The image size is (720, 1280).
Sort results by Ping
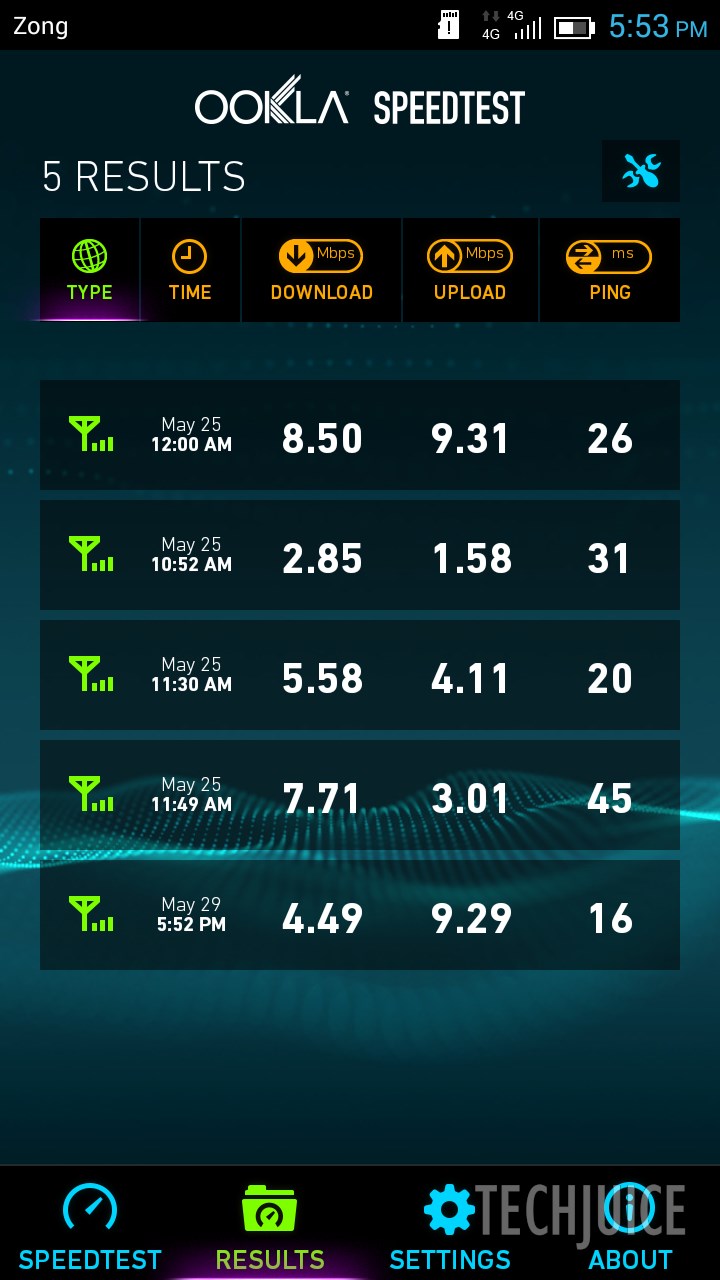point(609,270)
